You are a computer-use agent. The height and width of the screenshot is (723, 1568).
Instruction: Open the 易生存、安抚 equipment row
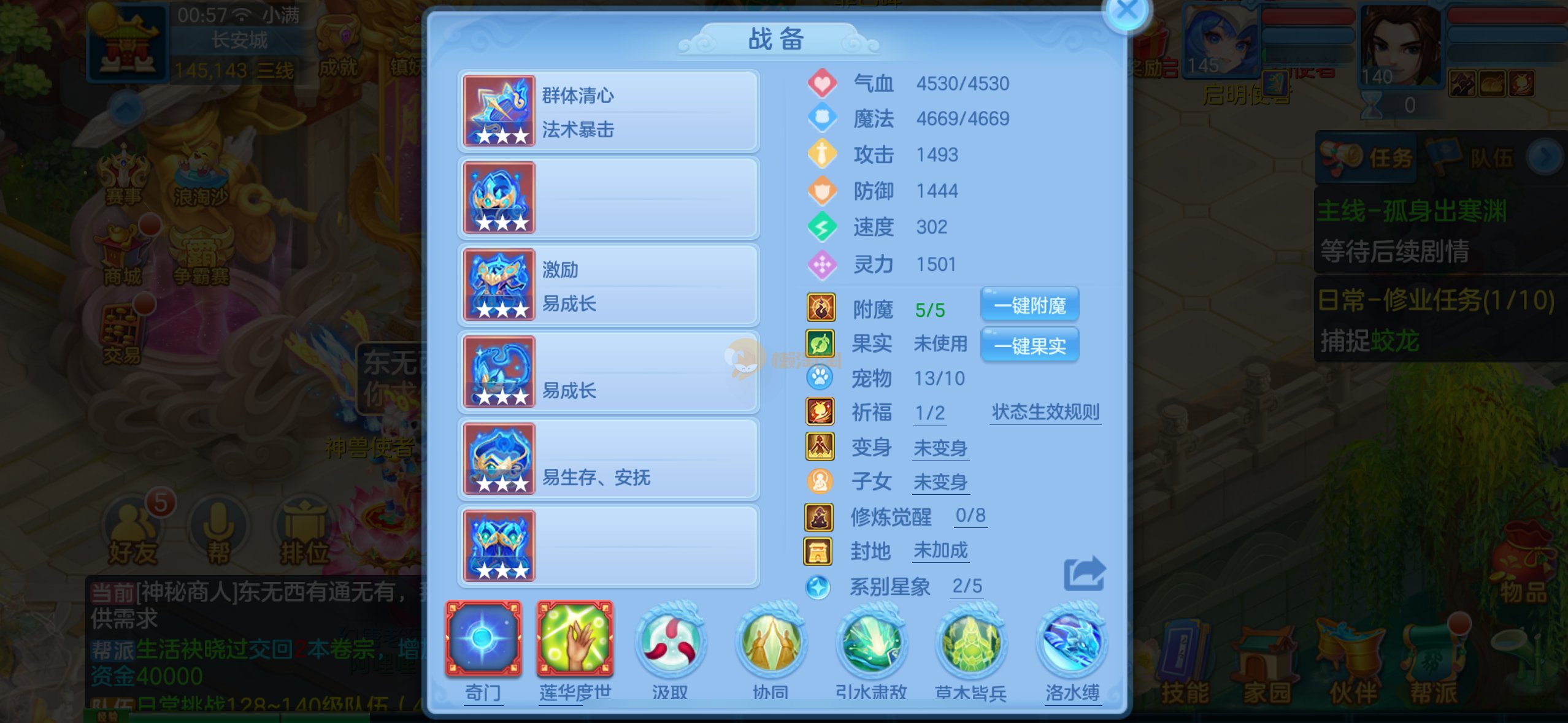tap(609, 459)
